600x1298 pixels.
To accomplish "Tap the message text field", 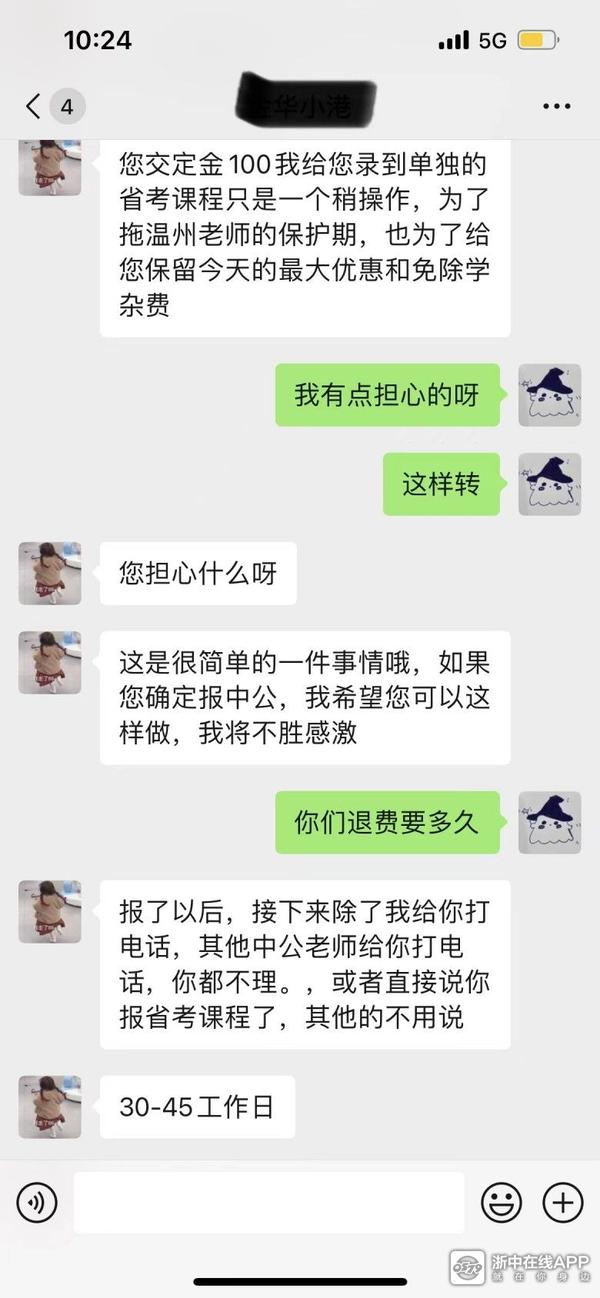I will coord(269,1201).
